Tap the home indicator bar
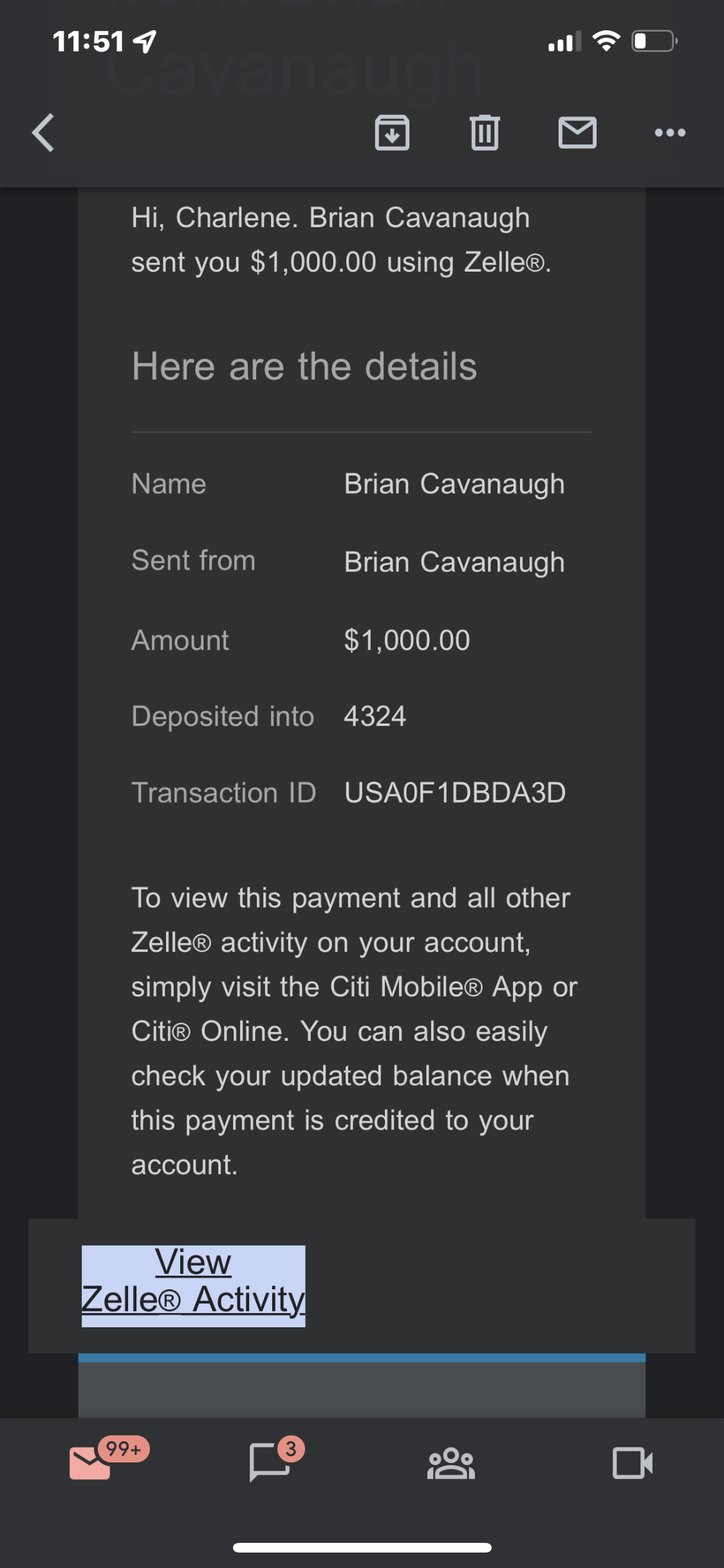 point(362,1548)
